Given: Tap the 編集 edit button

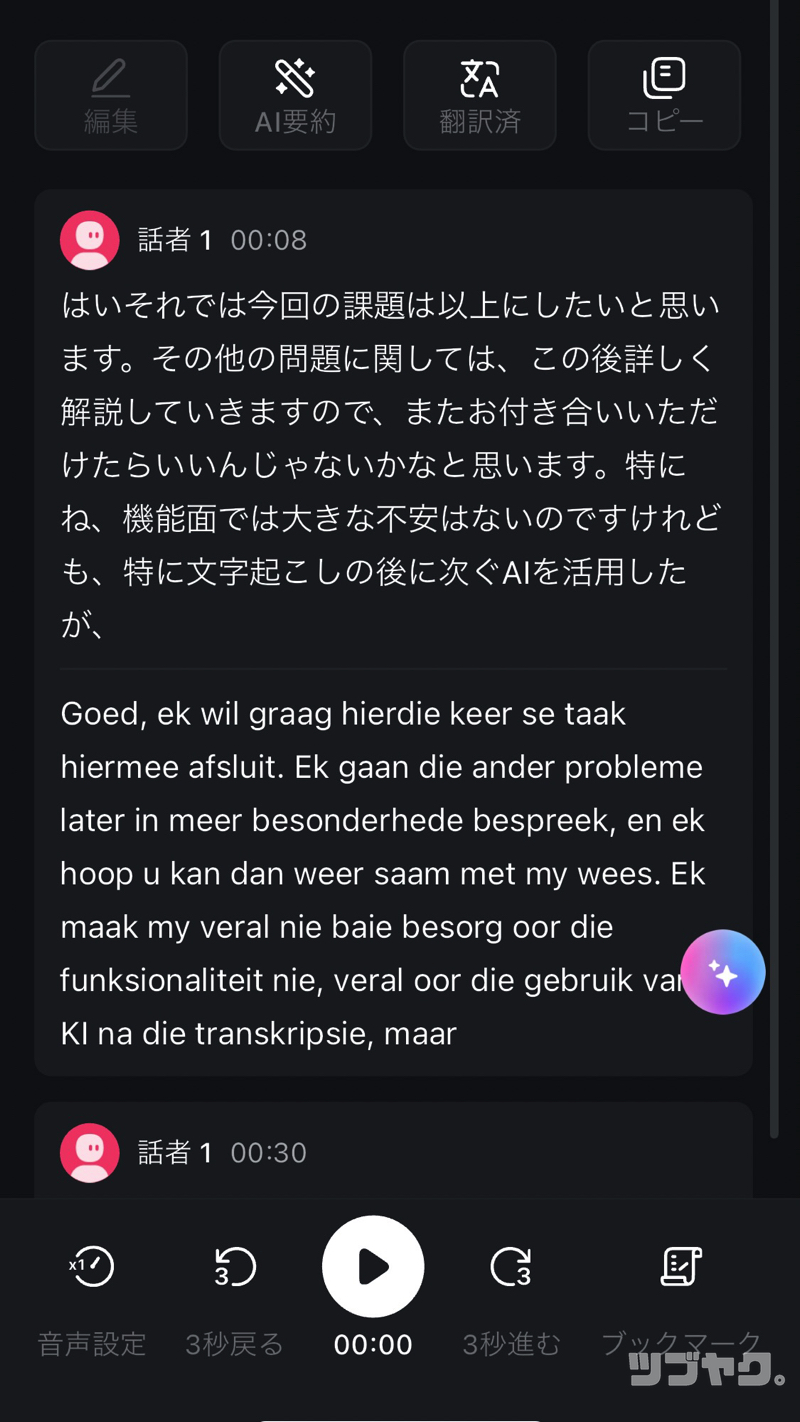Looking at the screenshot, I should tap(111, 95).
